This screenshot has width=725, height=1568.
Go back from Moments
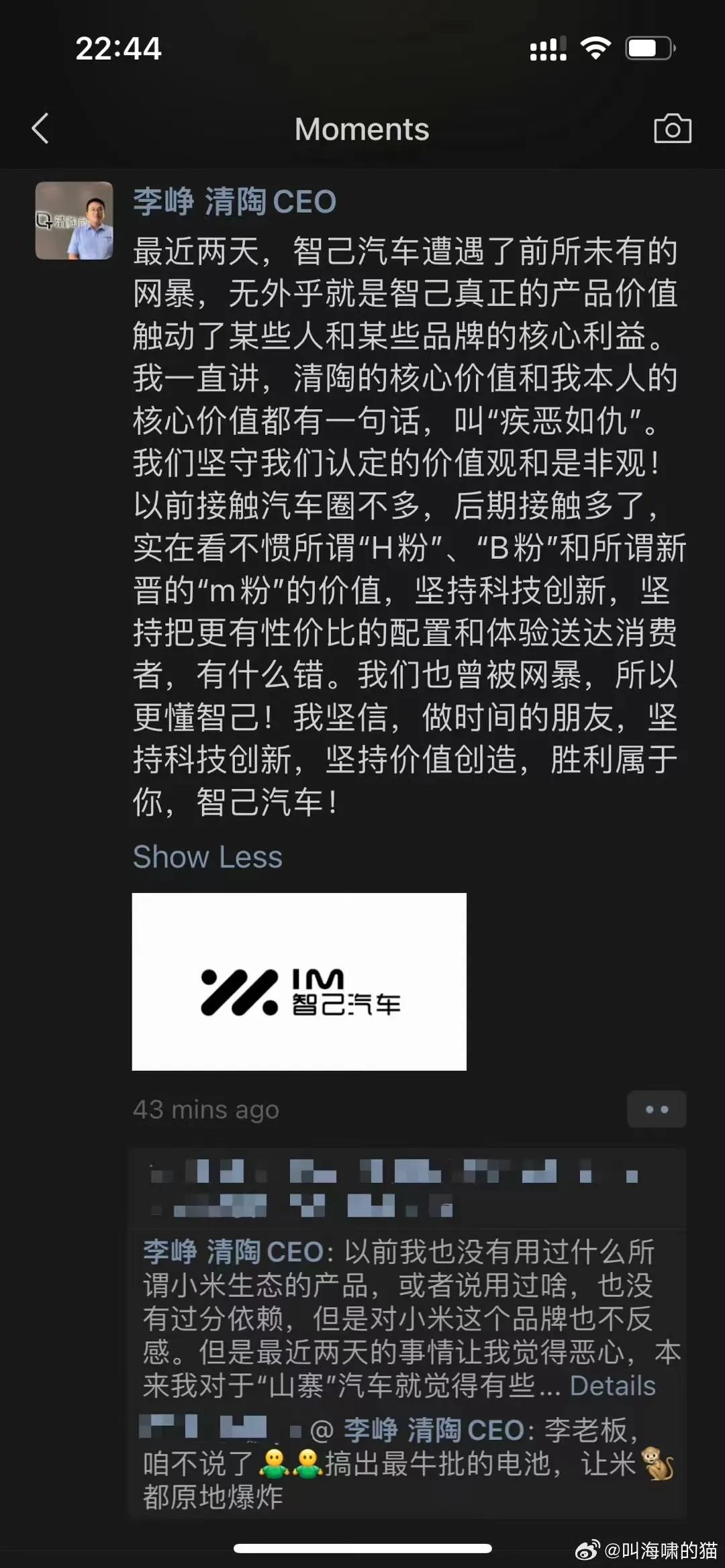pyautogui.click(x=40, y=129)
